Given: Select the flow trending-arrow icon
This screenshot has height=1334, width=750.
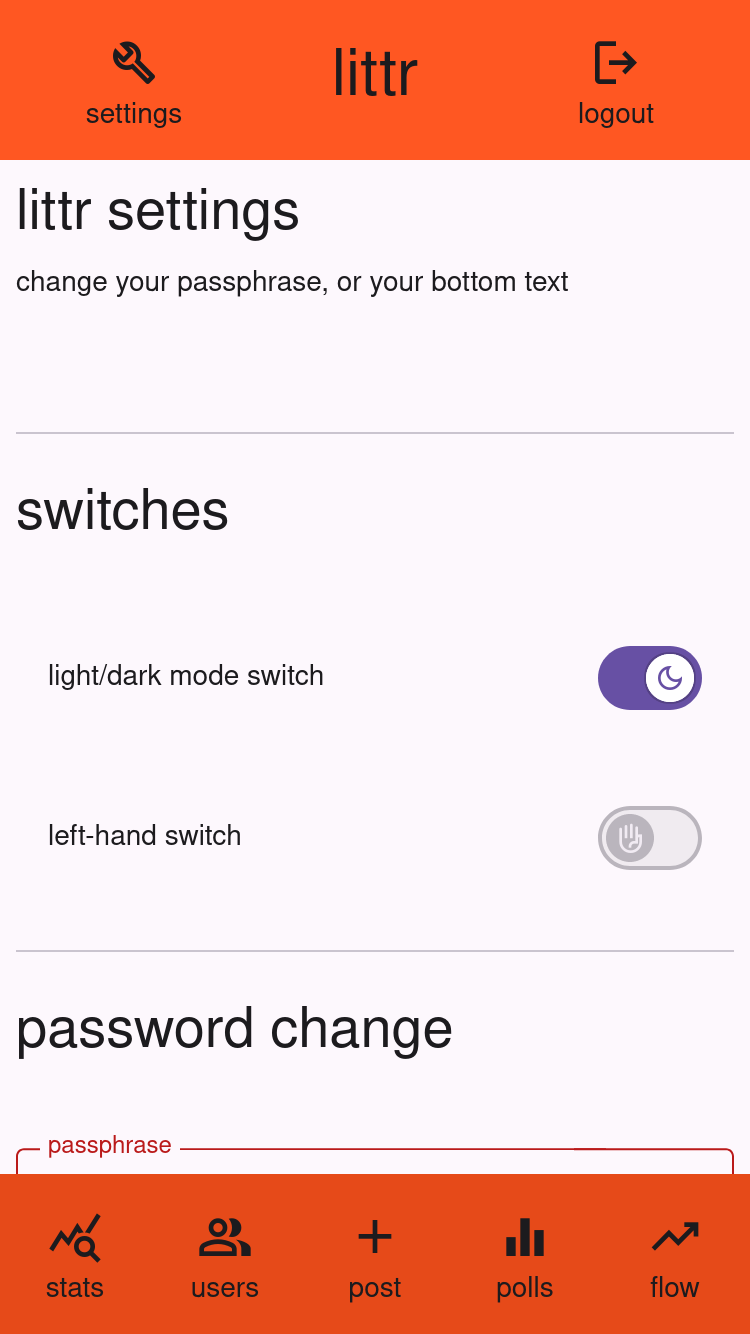Looking at the screenshot, I should point(674,1238).
